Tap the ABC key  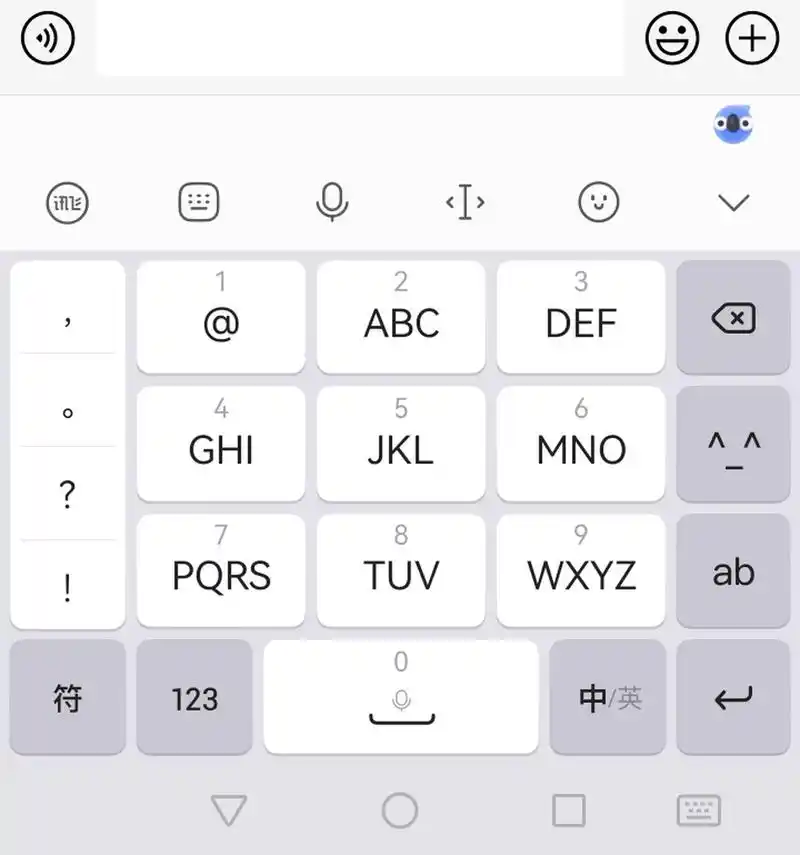coord(401,316)
